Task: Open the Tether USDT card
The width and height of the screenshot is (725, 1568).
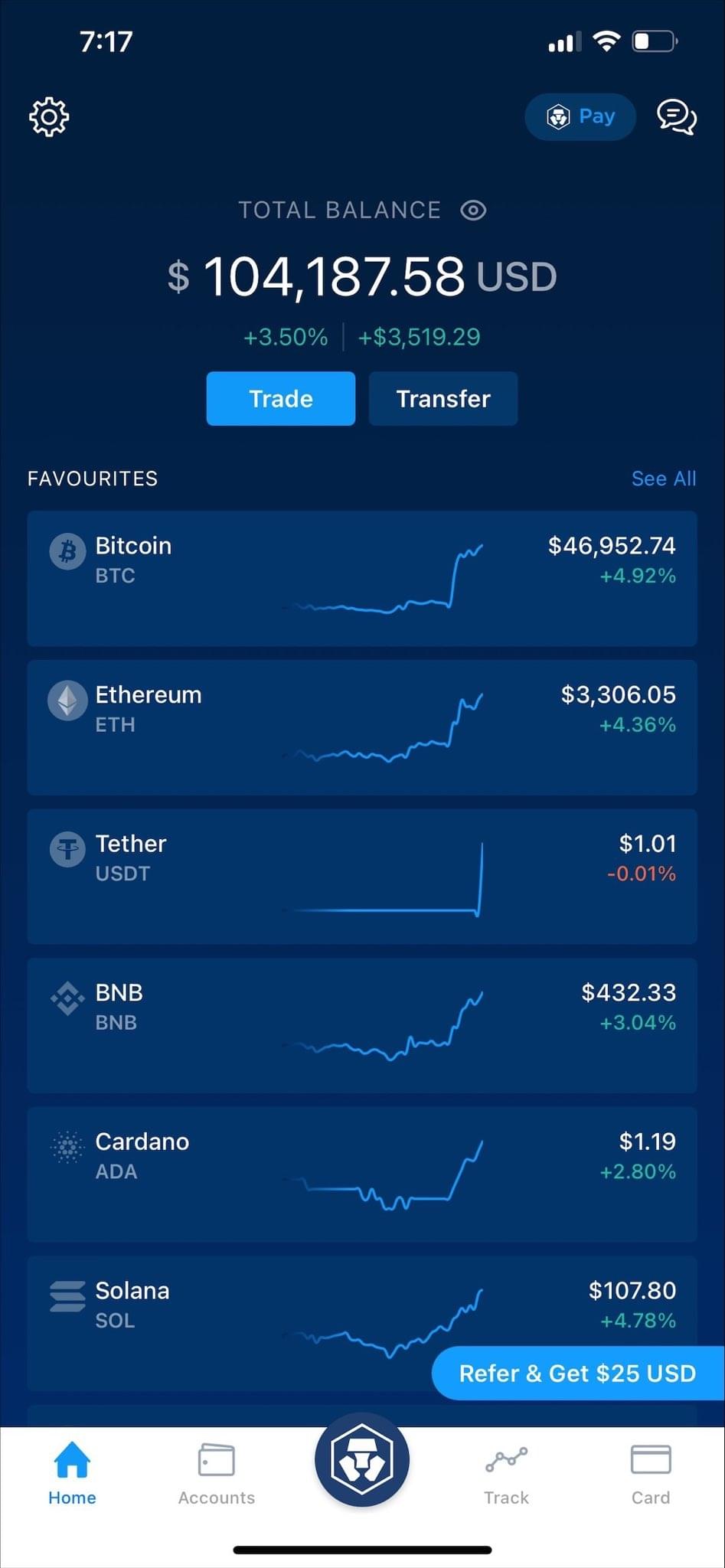Action: point(361,876)
